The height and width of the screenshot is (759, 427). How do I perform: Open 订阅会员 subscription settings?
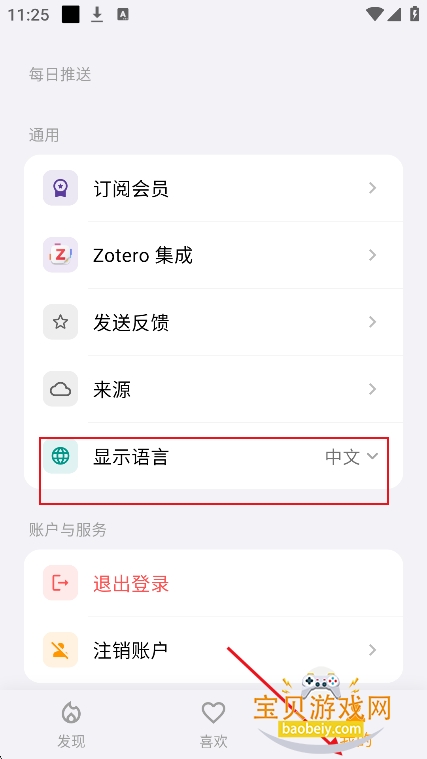click(x=214, y=188)
